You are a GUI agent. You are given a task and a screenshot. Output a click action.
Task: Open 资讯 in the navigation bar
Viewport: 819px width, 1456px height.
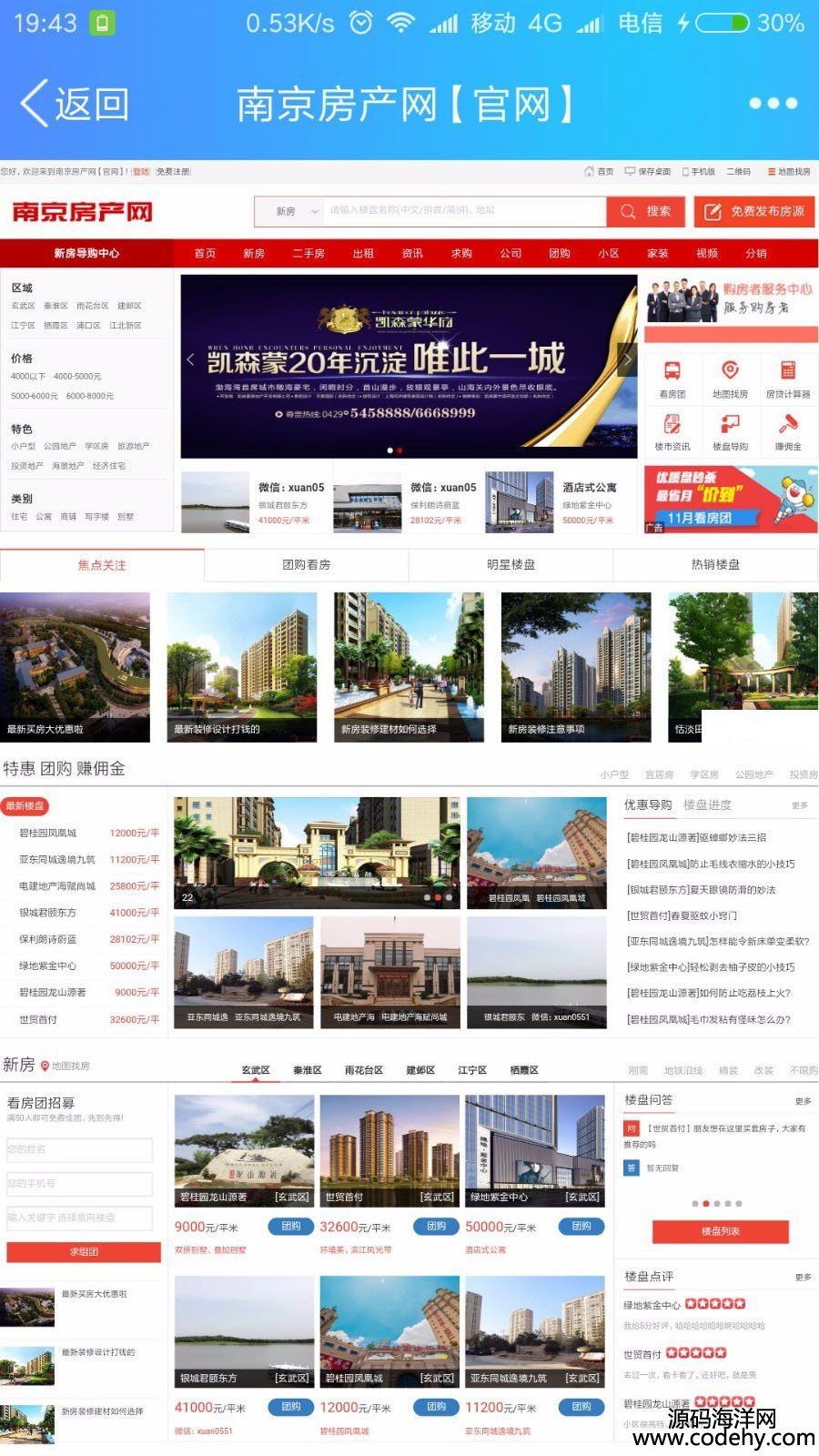pyautogui.click(x=412, y=253)
